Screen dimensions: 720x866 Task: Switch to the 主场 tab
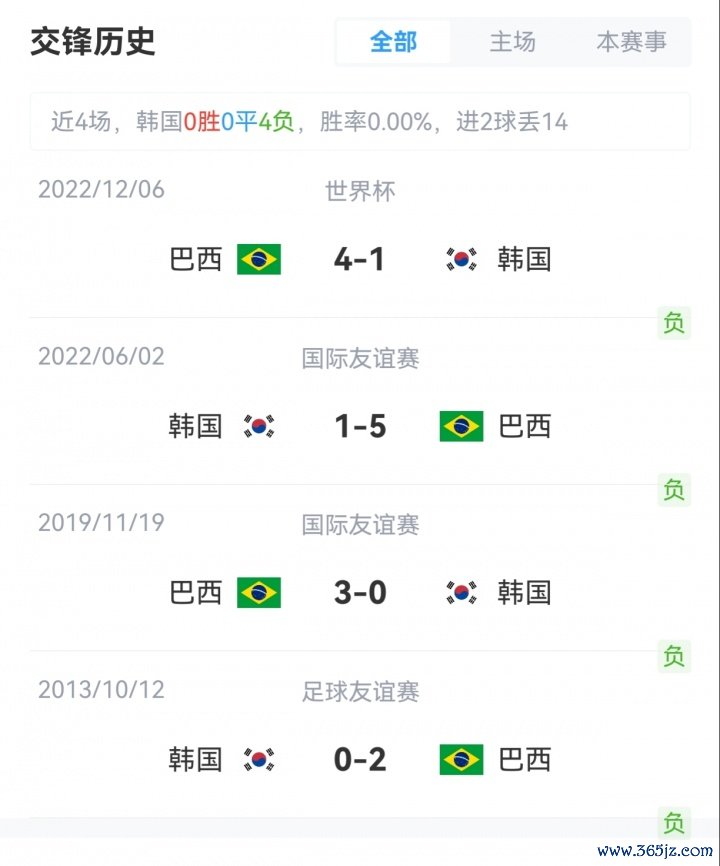[512, 42]
